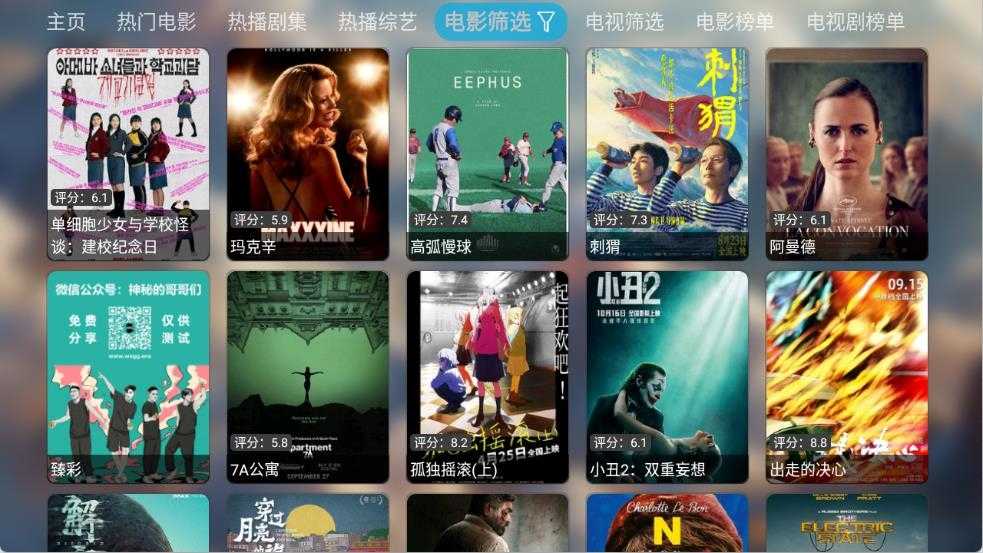Tap the 电影筛选 filter tab
Screen dimensions: 983x553
[500, 22]
